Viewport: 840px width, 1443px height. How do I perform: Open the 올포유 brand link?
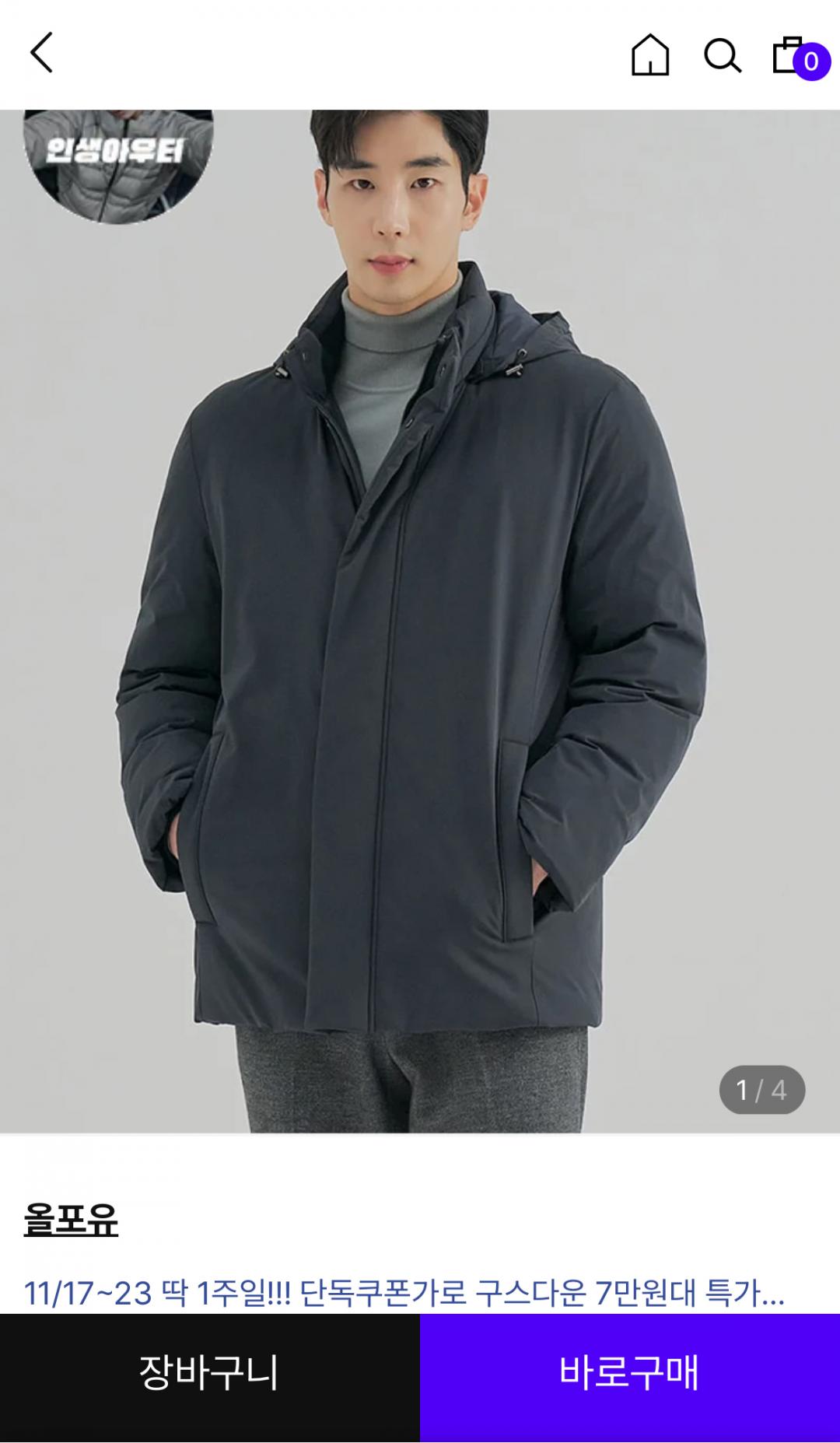pyautogui.click(x=71, y=1219)
